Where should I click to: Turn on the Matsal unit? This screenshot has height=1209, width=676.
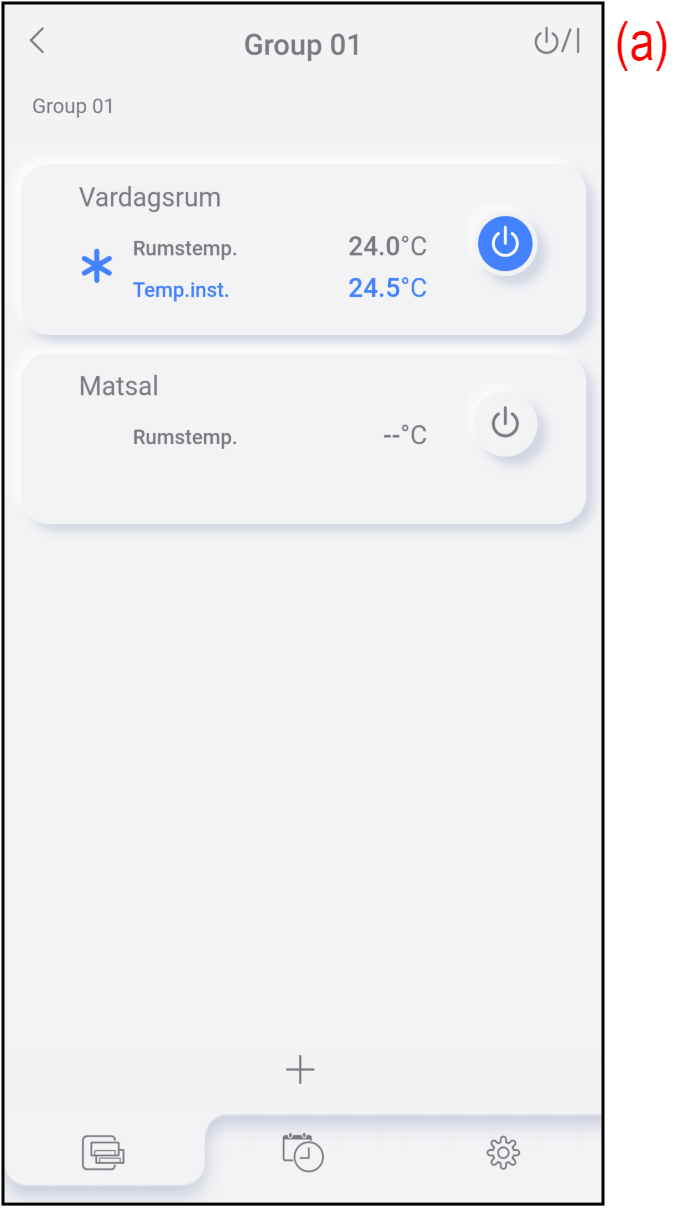(505, 424)
